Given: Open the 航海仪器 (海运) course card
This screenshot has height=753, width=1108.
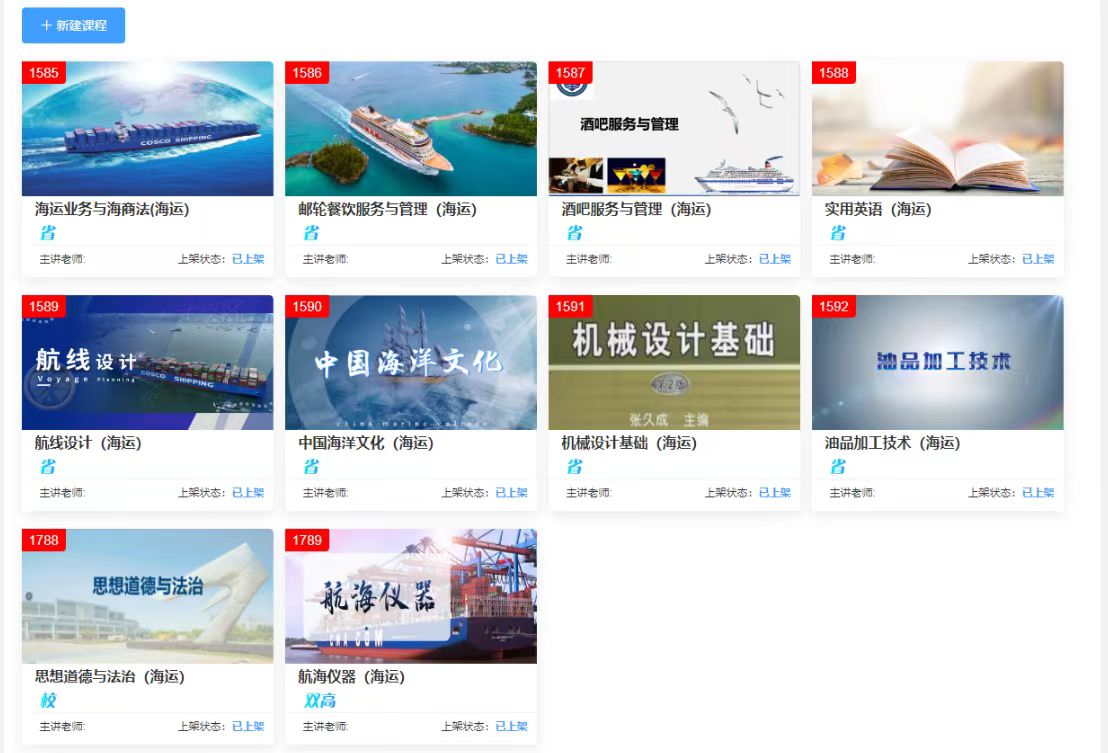Looking at the screenshot, I should pos(410,597).
